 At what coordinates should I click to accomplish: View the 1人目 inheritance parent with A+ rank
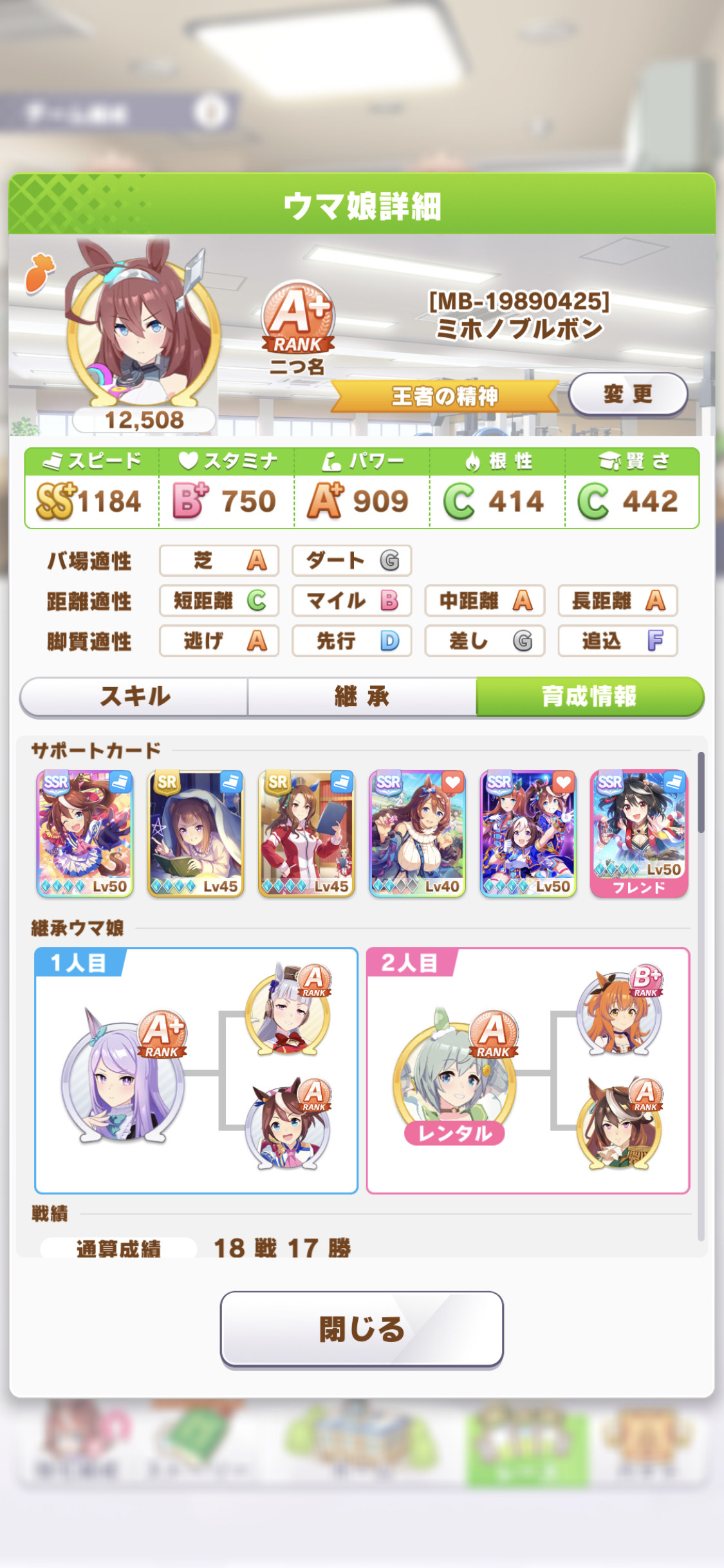[124, 1076]
